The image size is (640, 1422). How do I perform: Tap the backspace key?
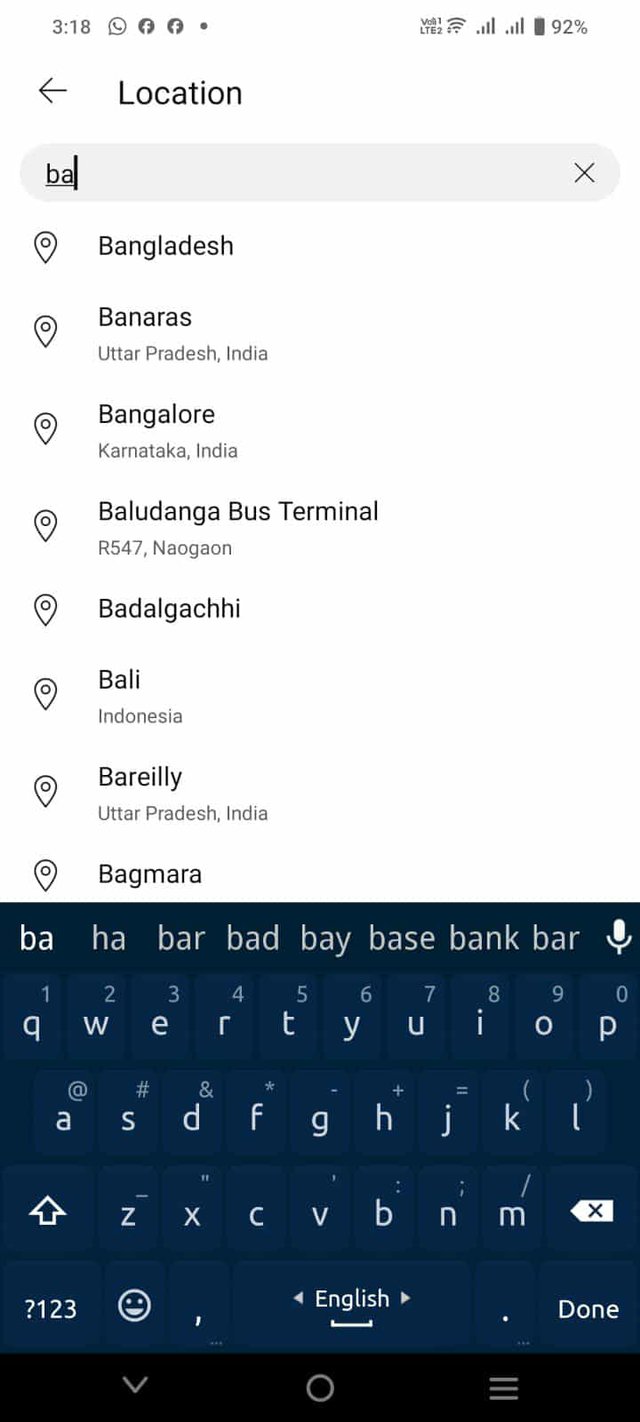[x=591, y=1212]
